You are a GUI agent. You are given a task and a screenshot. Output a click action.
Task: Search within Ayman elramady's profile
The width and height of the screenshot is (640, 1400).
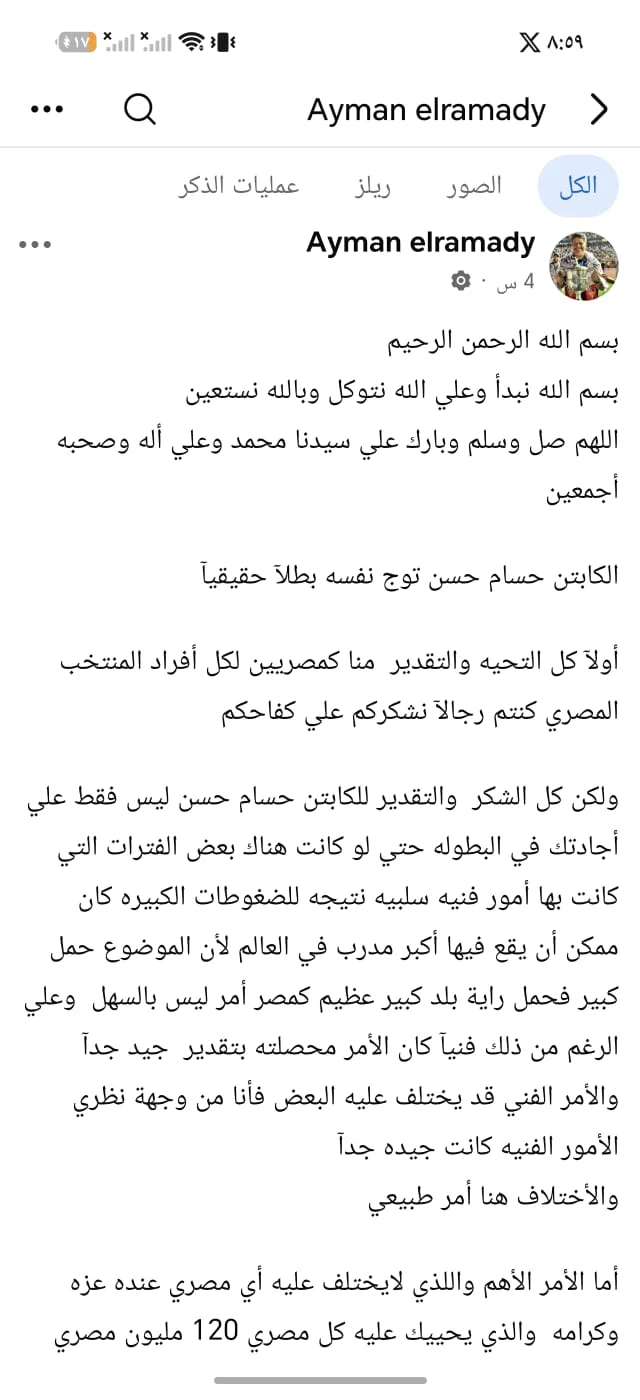140,109
